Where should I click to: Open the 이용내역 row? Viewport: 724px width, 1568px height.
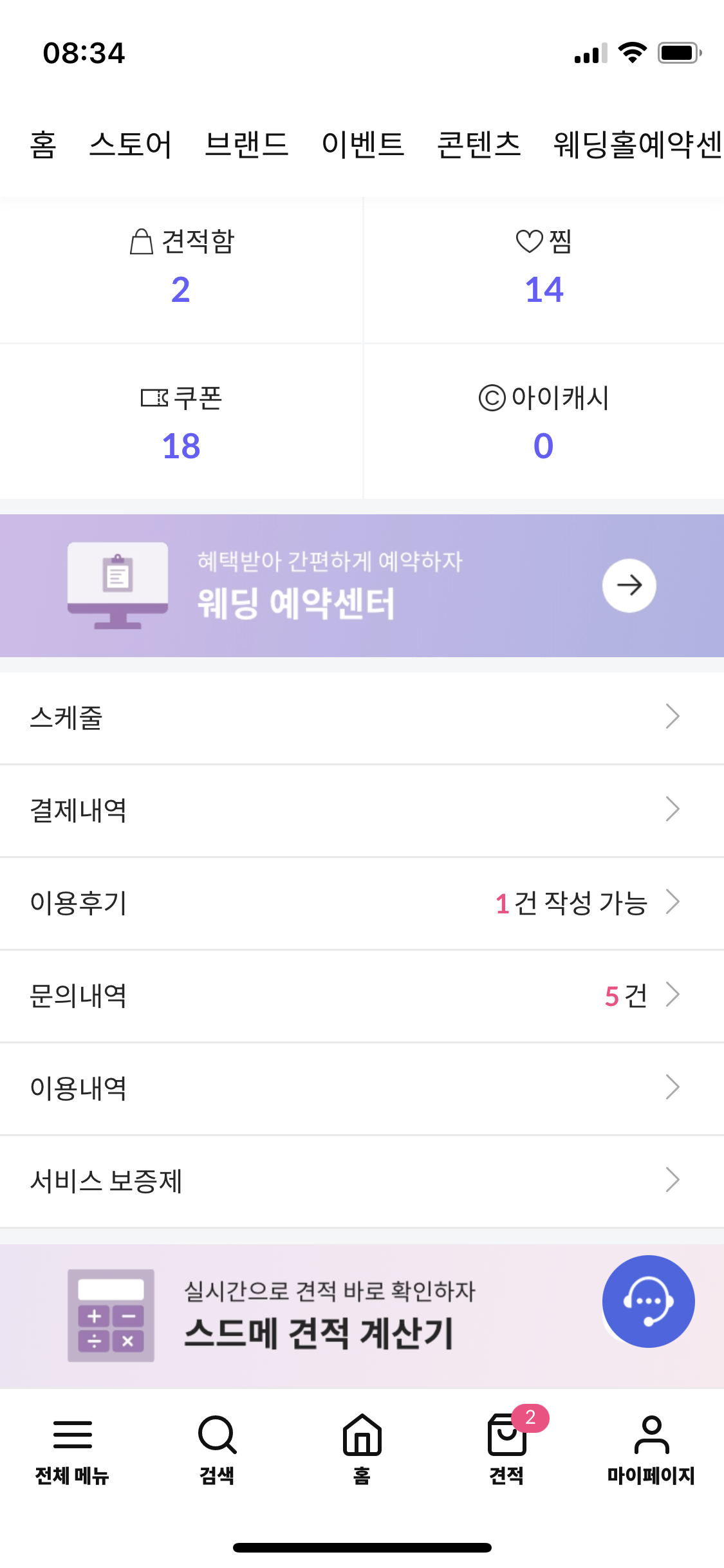click(x=362, y=1088)
